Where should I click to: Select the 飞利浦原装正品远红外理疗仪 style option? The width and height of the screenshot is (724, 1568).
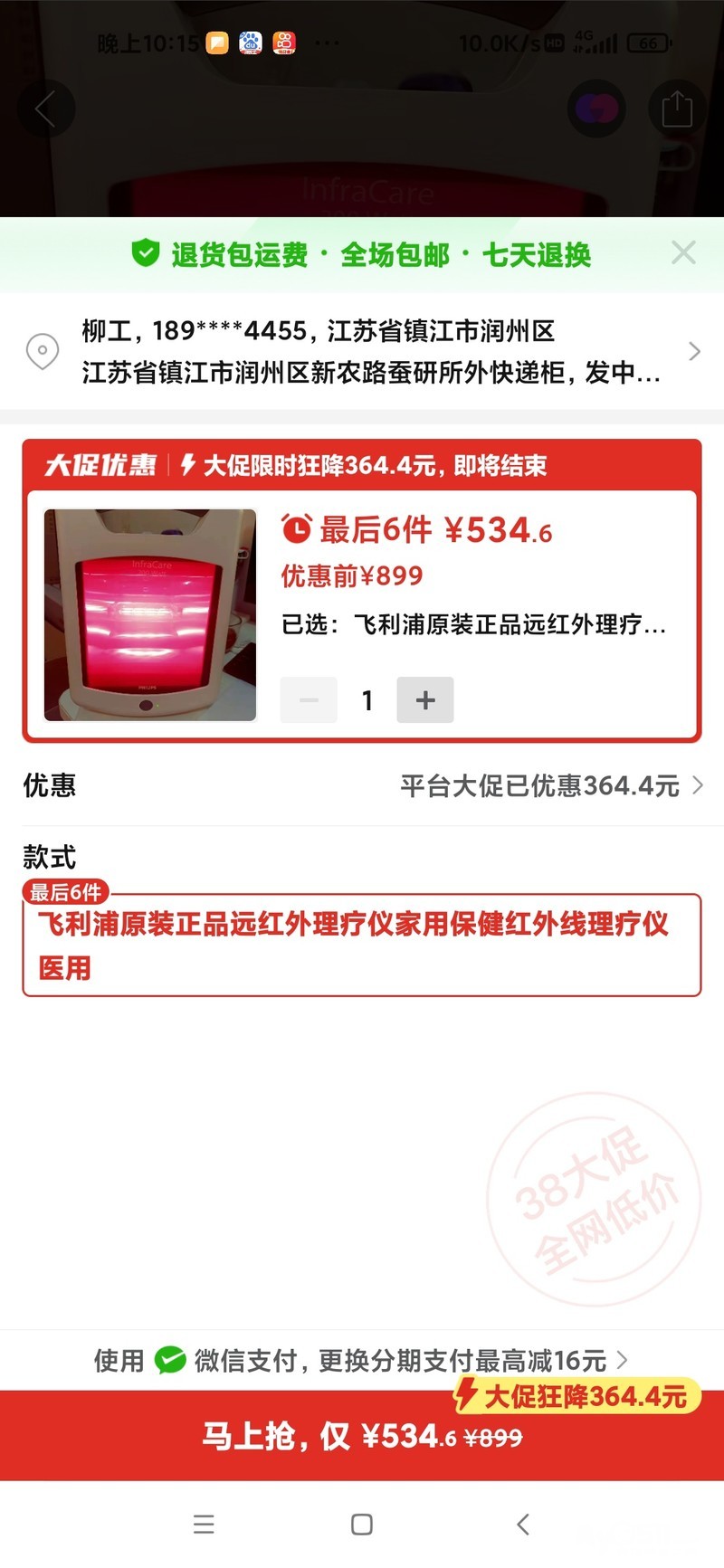click(x=362, y=945)
